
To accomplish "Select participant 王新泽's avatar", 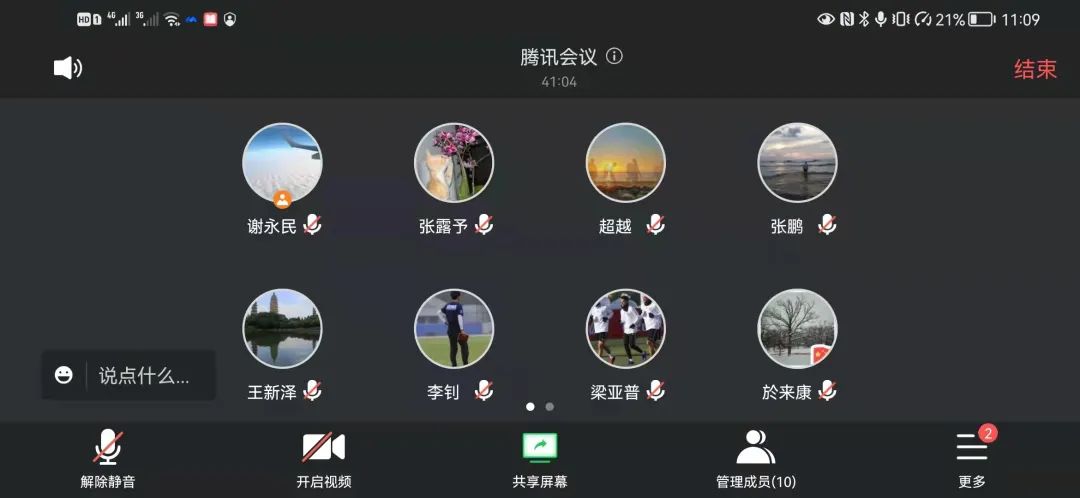I will (282, 329).
